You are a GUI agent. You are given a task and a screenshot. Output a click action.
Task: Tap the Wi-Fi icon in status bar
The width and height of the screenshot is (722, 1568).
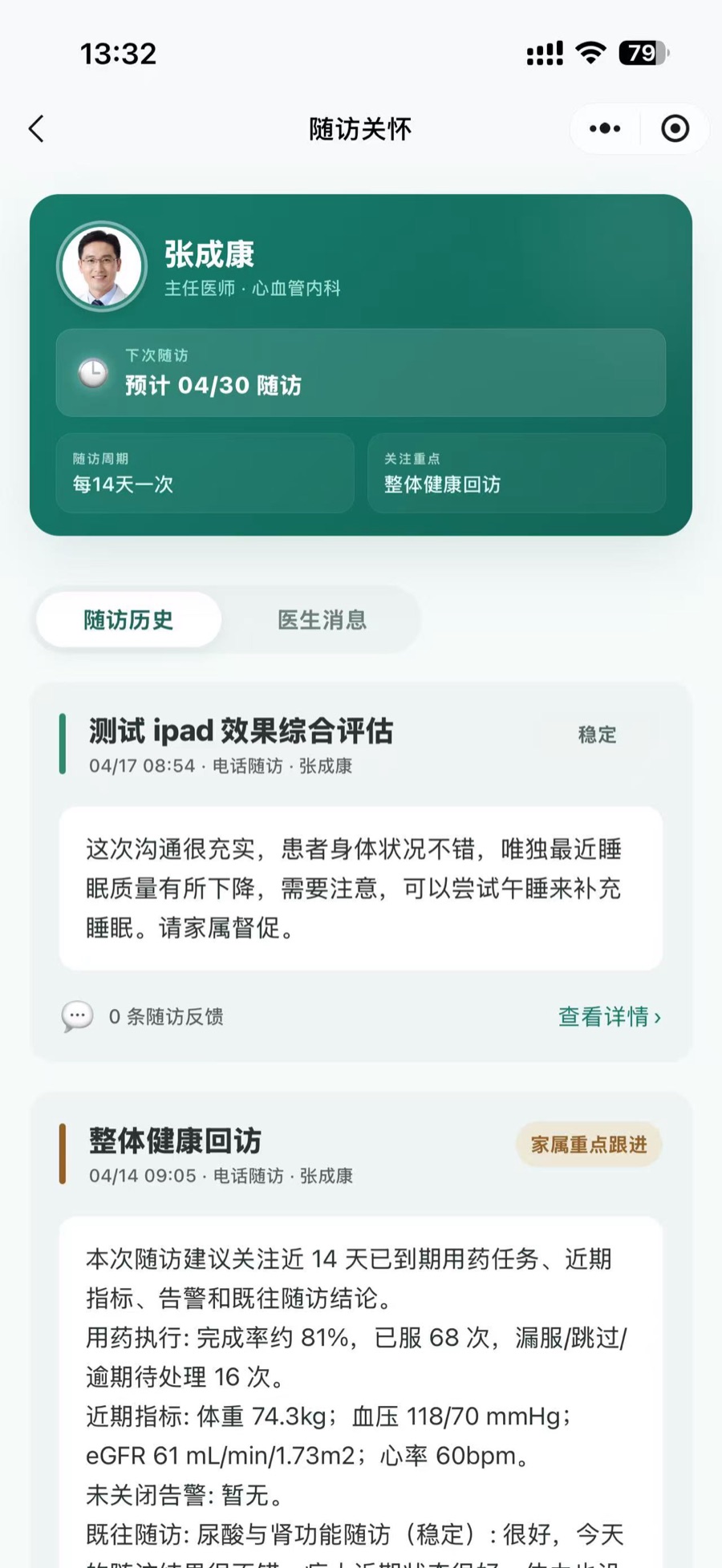(x=591, y=53)
